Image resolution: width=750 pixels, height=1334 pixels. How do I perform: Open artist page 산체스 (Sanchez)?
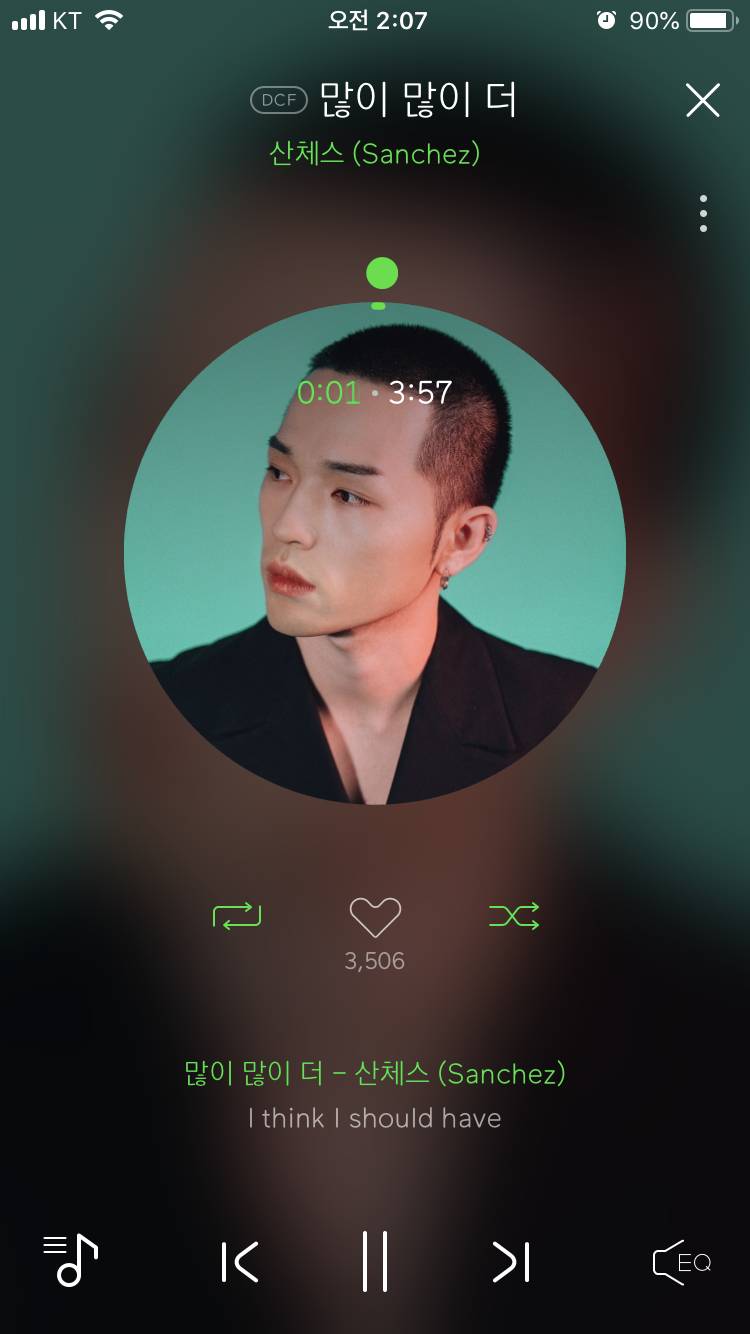click(x=375, y=154)
